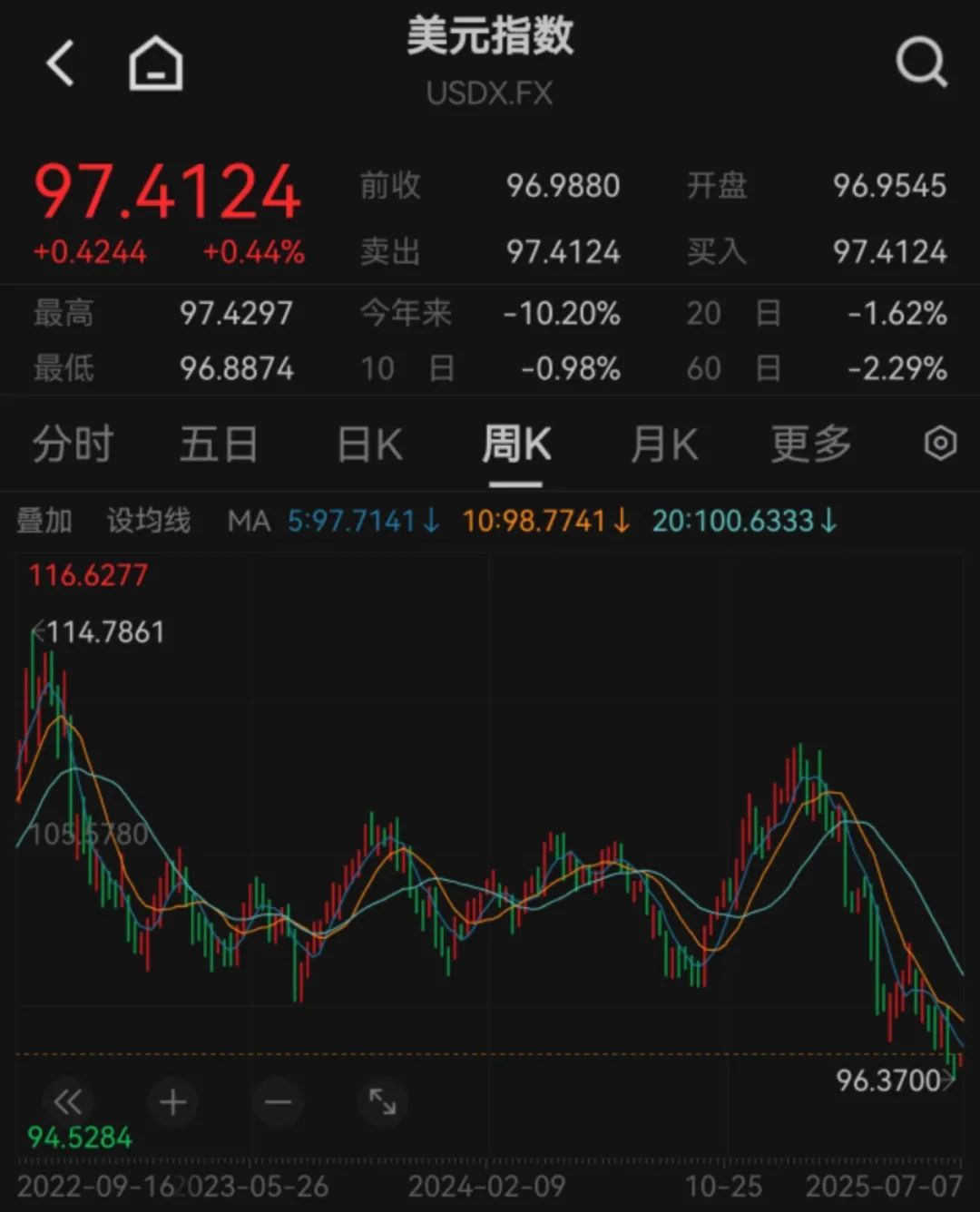
Task: Select the 周K chart tab
Action: point(515,445)
